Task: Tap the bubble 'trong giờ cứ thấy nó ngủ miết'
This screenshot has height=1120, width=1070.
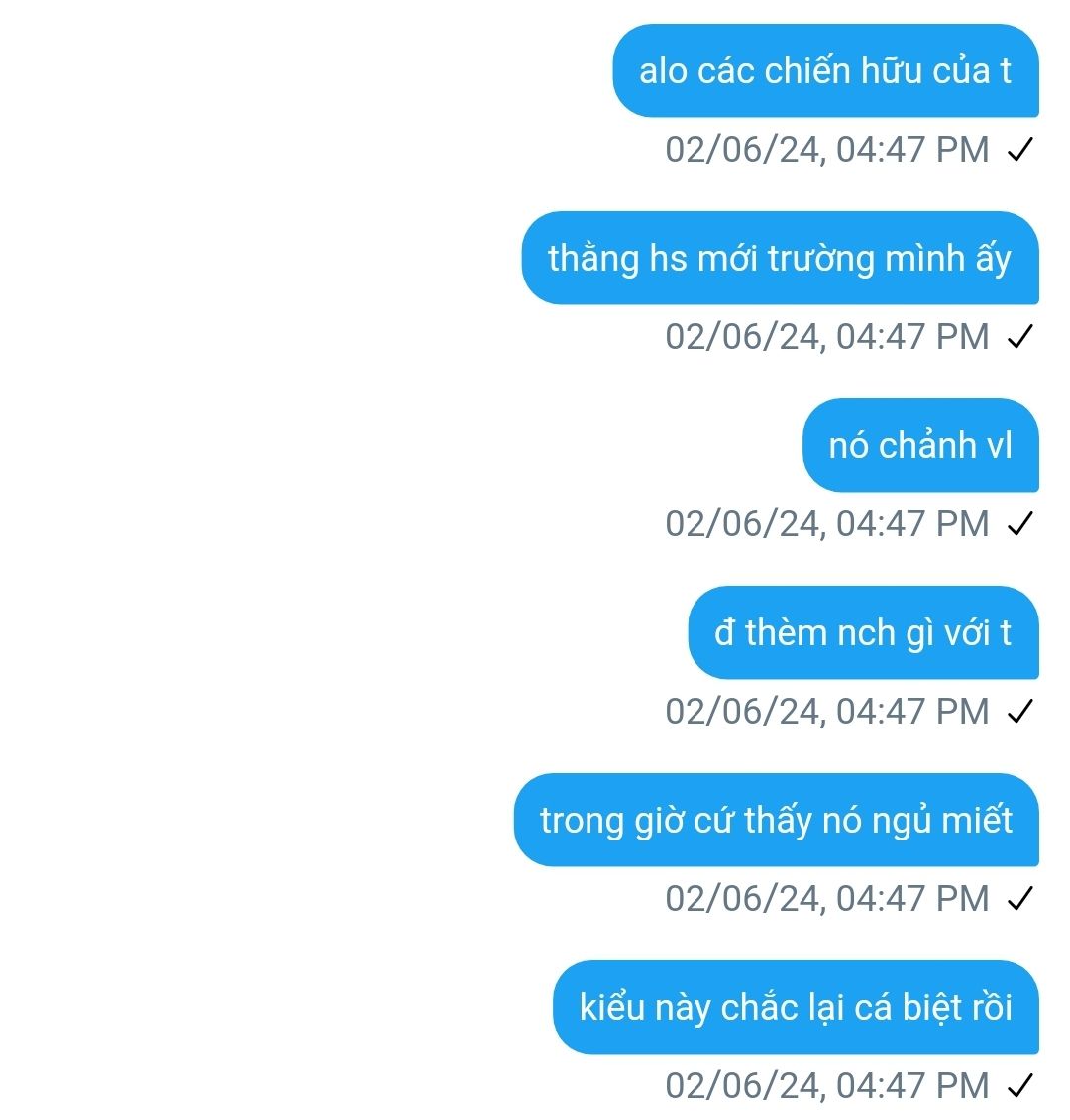Action: point(776,821)
